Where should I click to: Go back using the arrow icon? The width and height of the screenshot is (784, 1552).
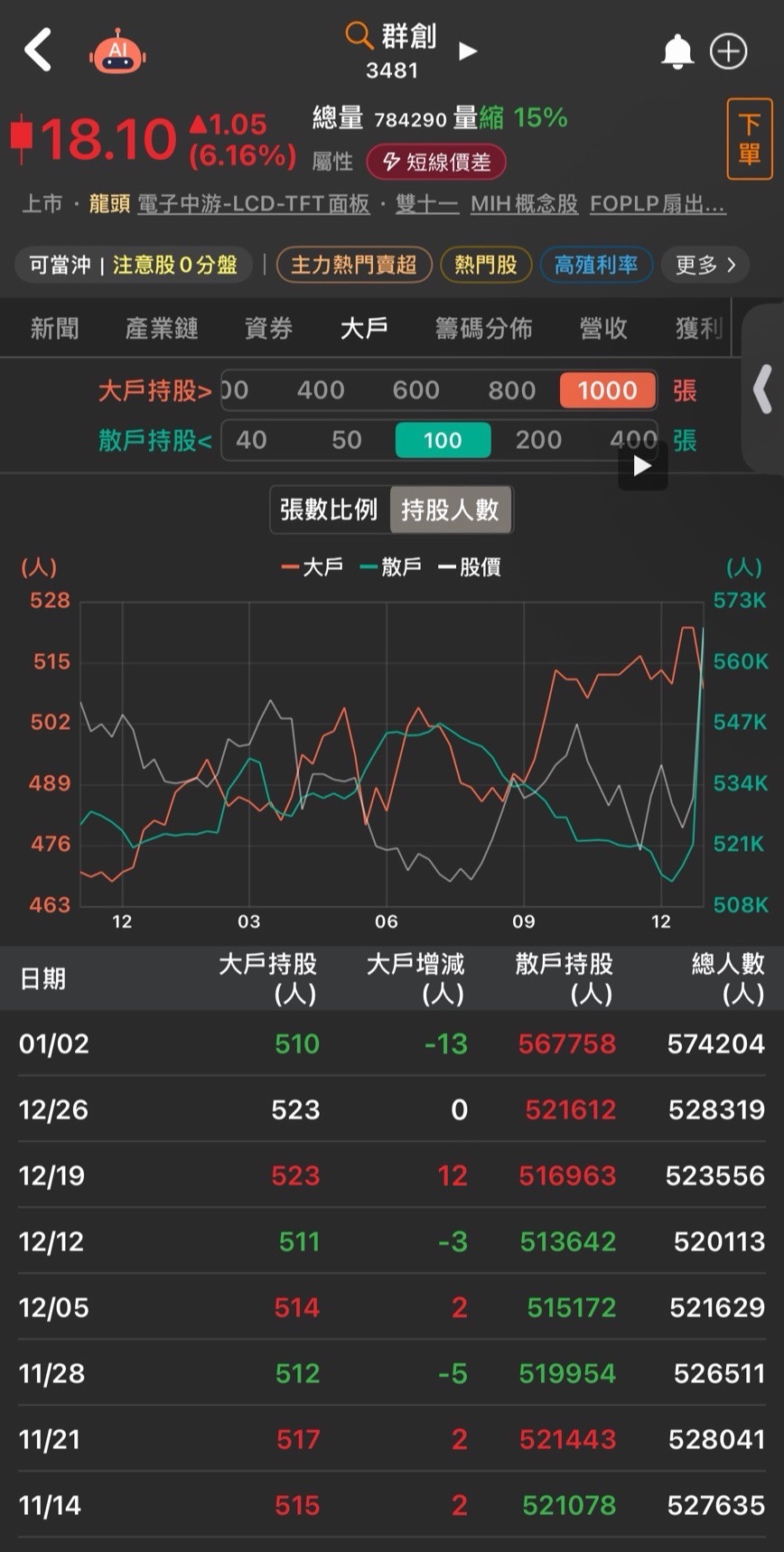pos(38,50)
